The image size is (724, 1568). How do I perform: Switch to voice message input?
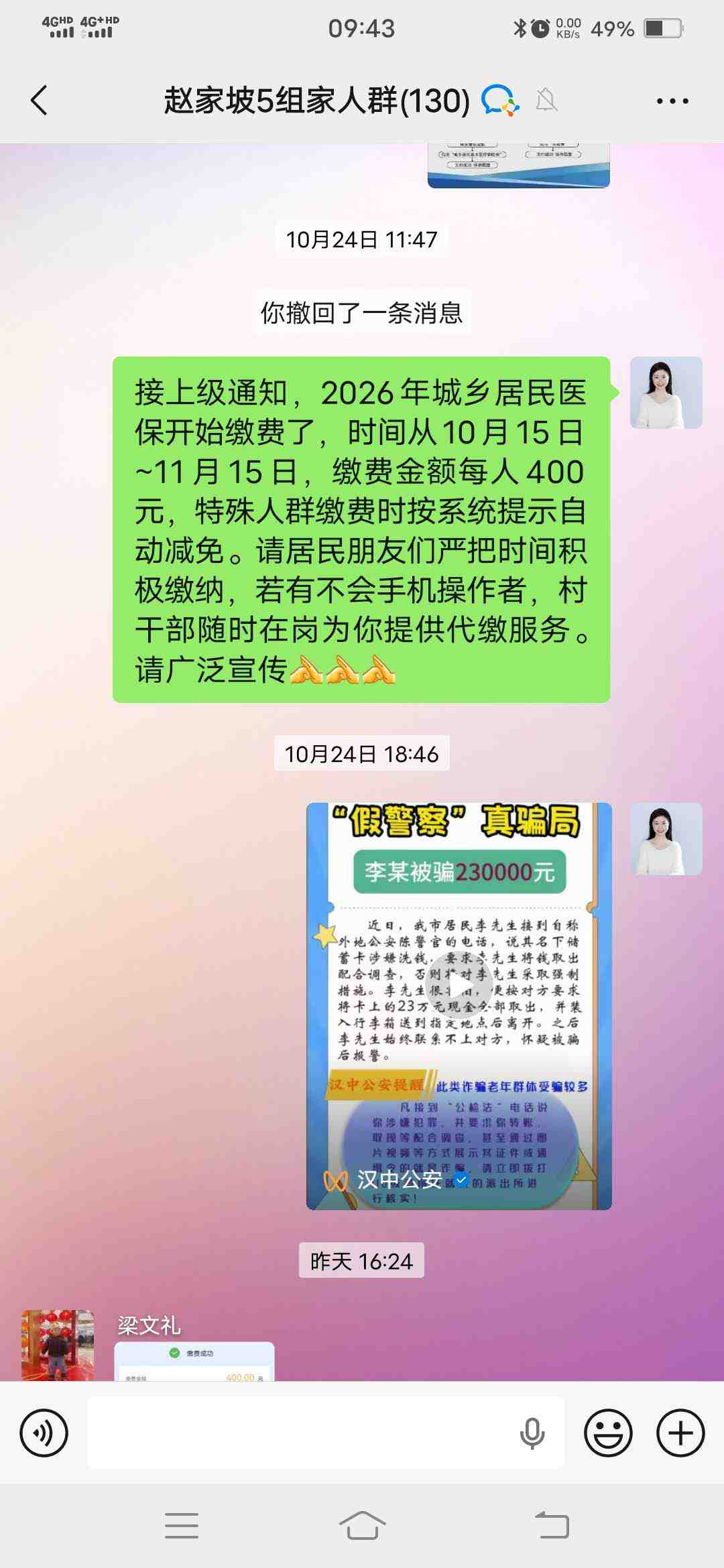[44, 1433]
